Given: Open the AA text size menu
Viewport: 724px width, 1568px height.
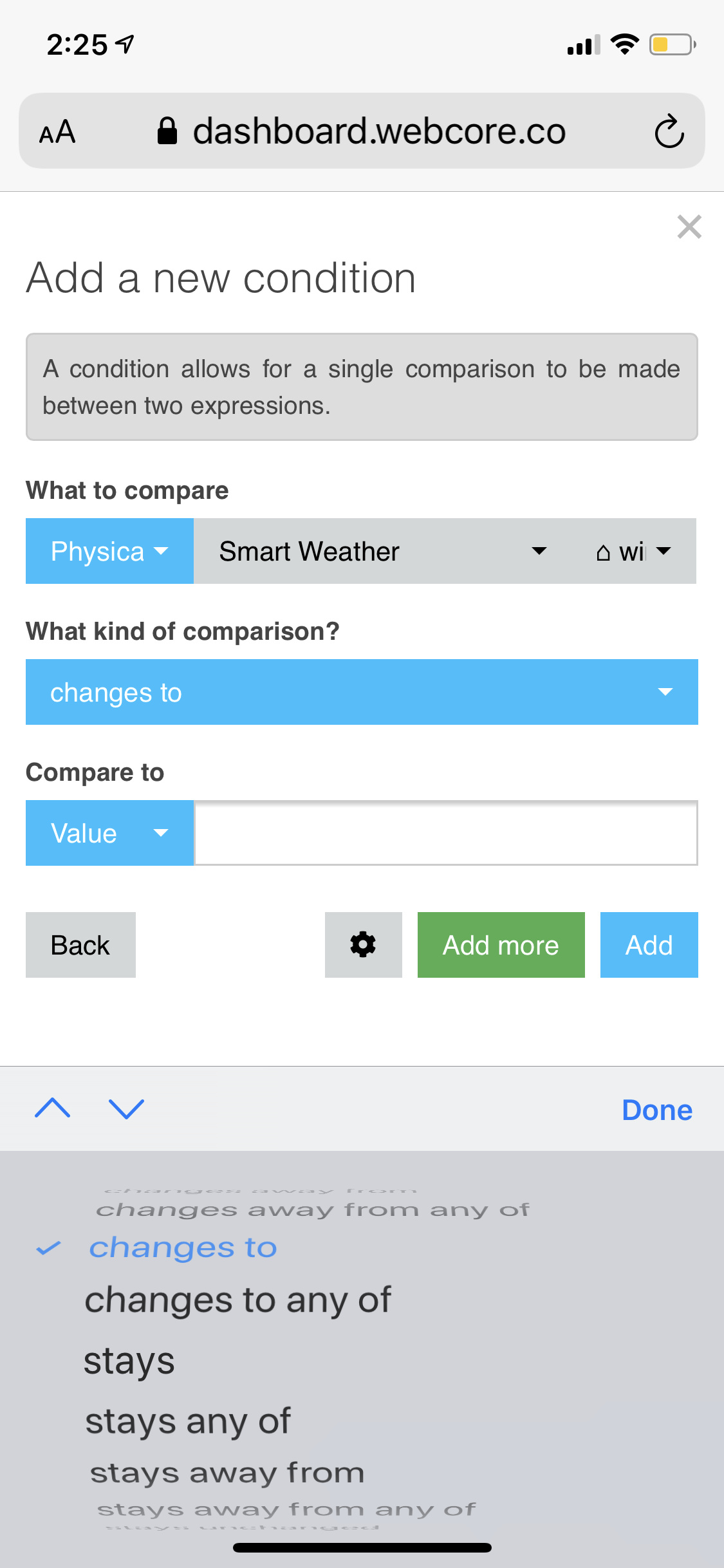Looking at the screenshot, I should coord(57,132).
